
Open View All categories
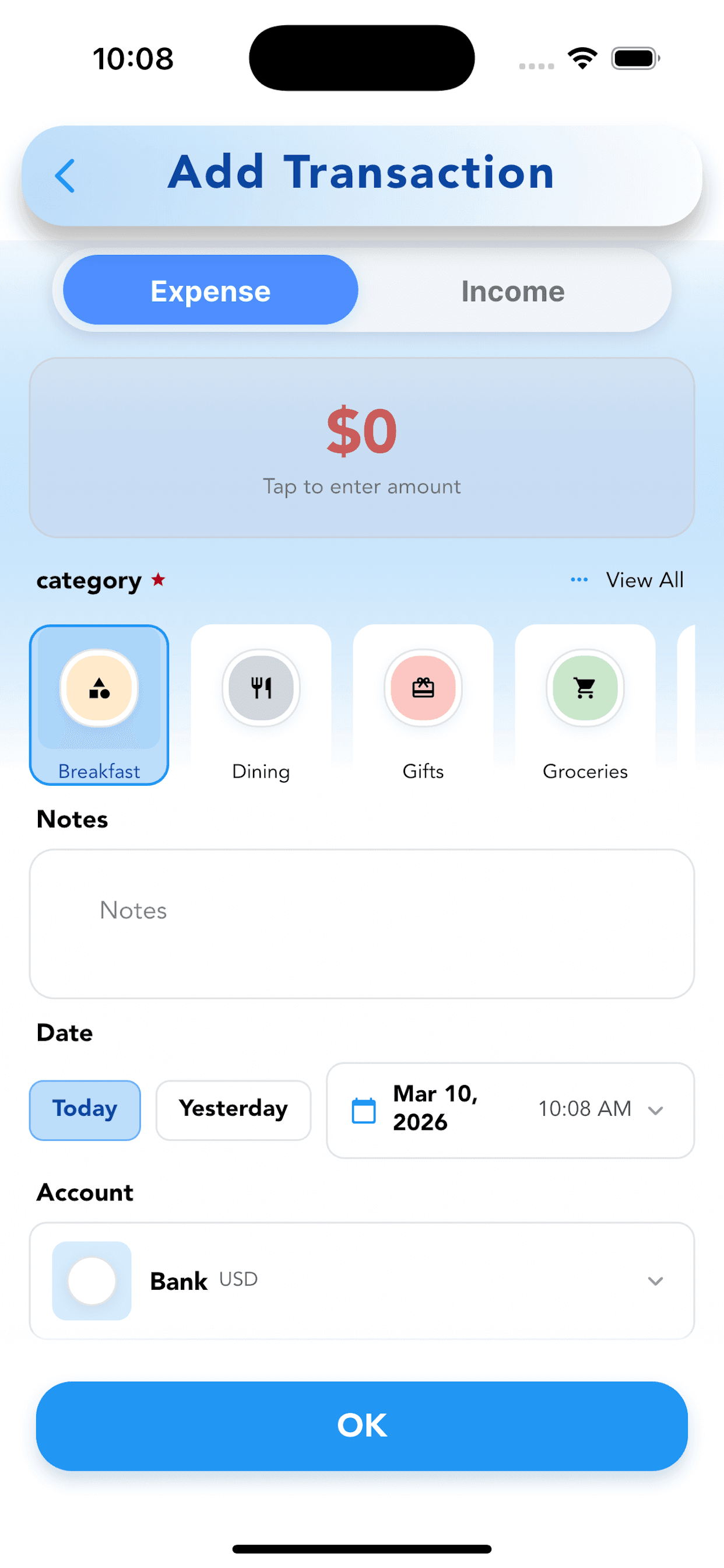pyautogui.click(x=644, y=579)
